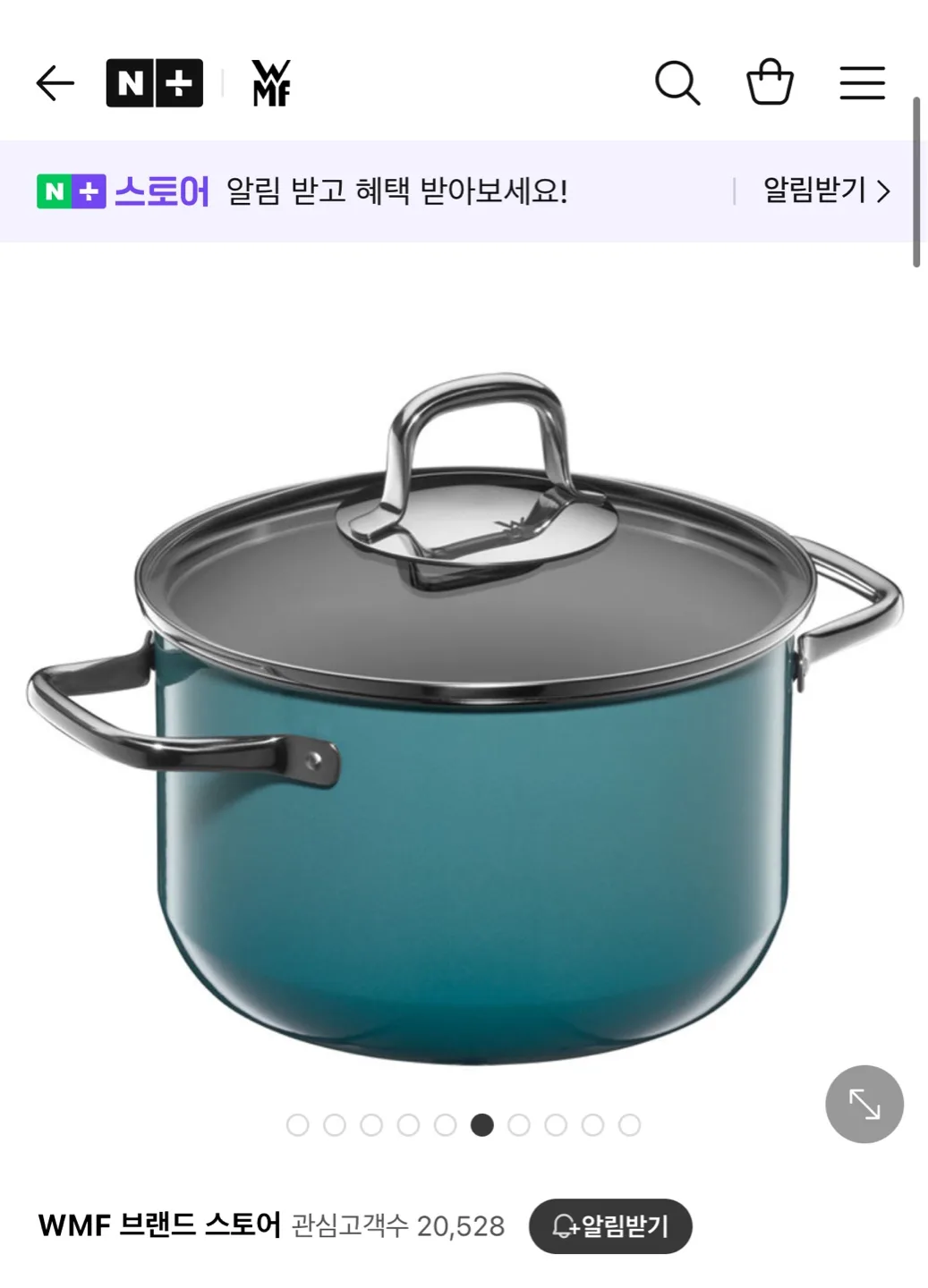928x1288 pixels.
Task: Open the WMF brand store logo
Action: [271, 84]
